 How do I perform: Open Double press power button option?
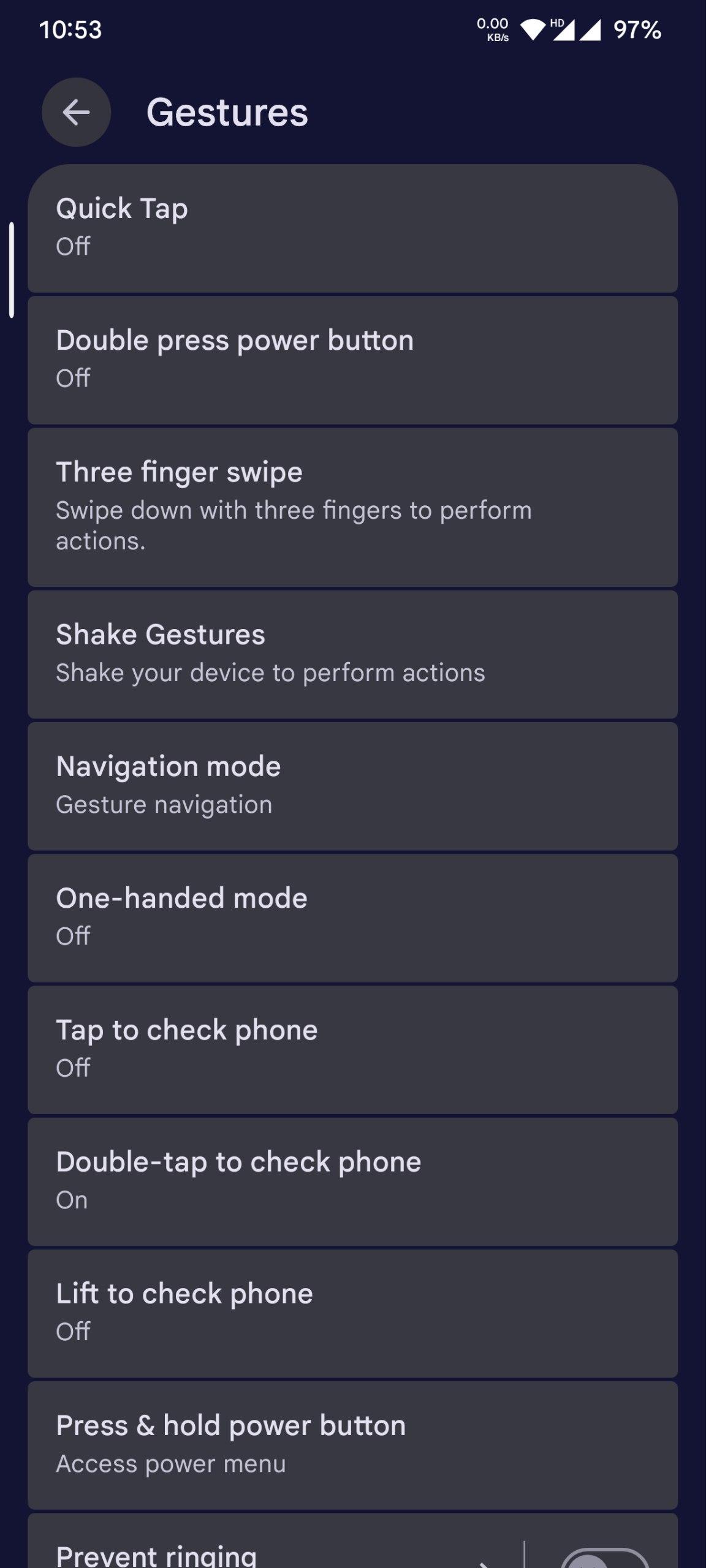352,360
